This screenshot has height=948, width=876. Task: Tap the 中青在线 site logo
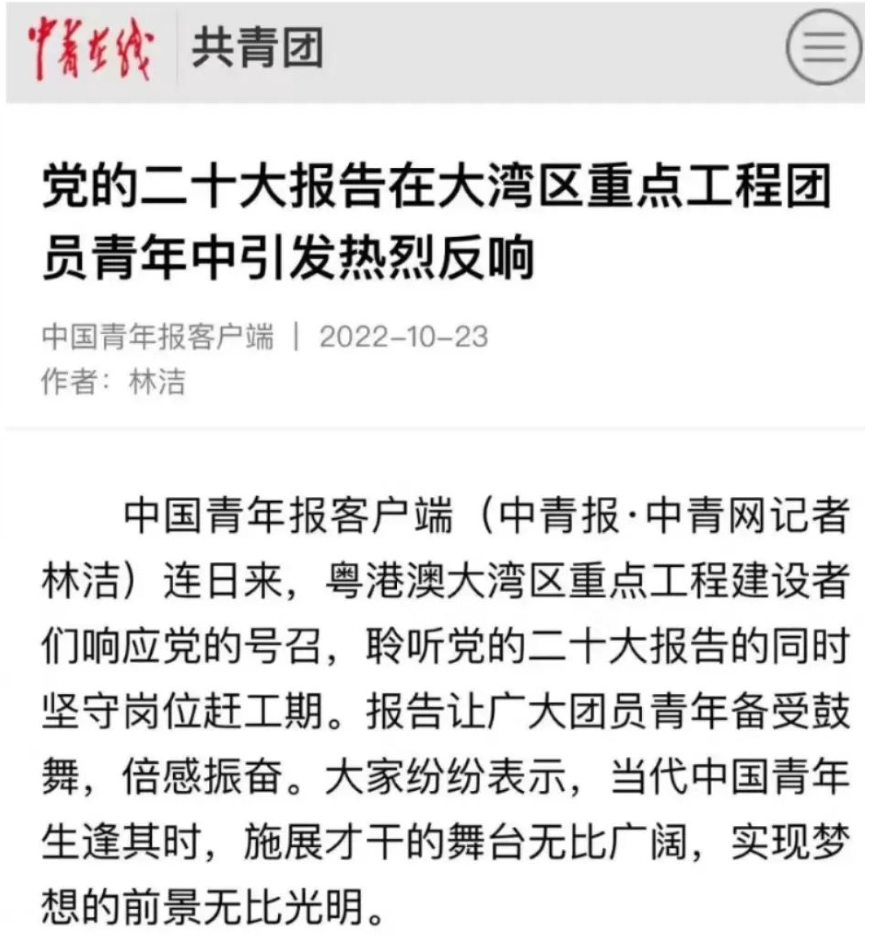[90, 49]
